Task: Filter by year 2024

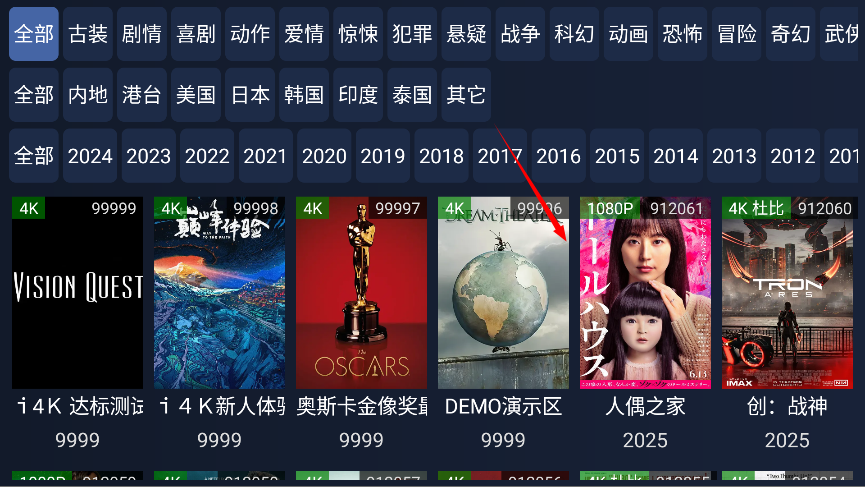Action: [x=90, y=156]
